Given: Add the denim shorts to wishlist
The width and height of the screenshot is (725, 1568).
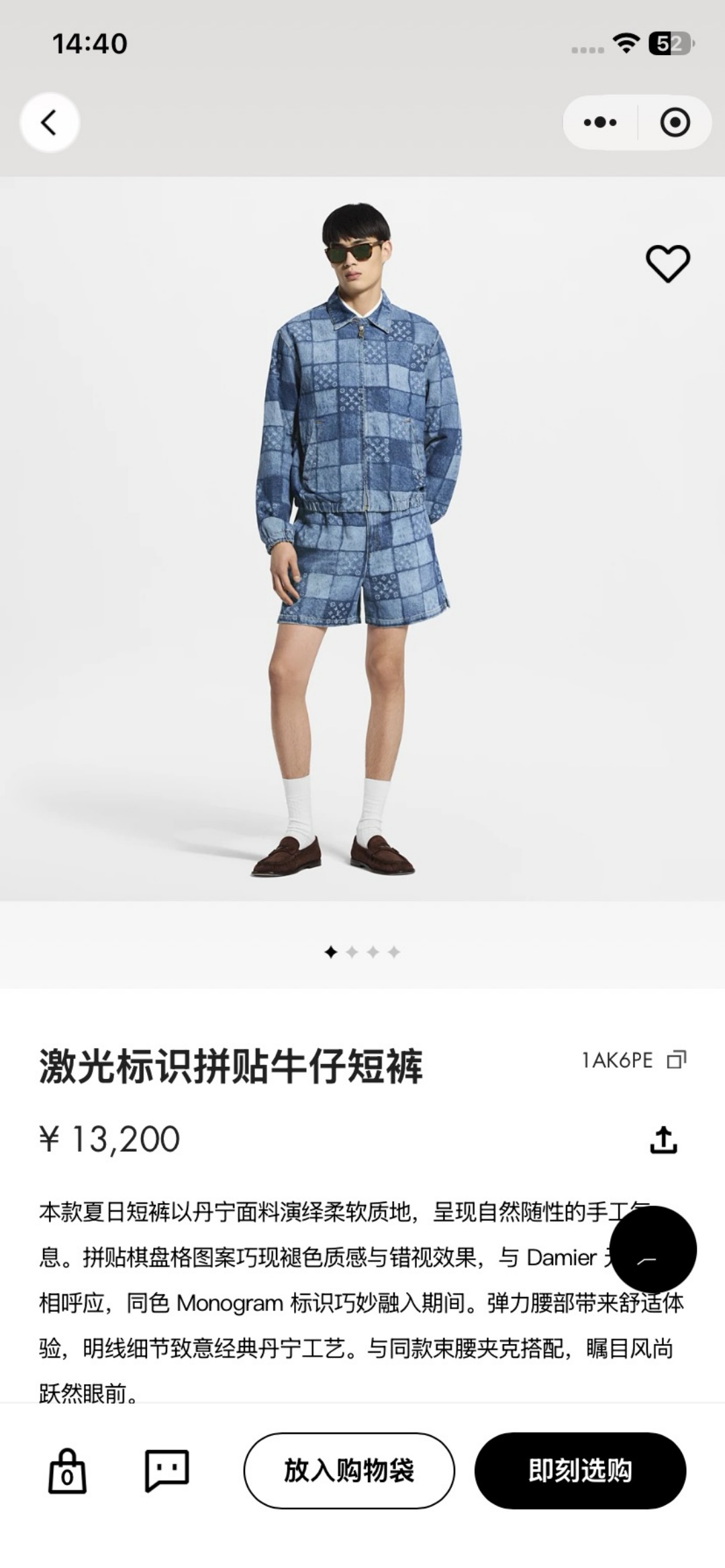Looking at the screenshot, I should point(668,263).
